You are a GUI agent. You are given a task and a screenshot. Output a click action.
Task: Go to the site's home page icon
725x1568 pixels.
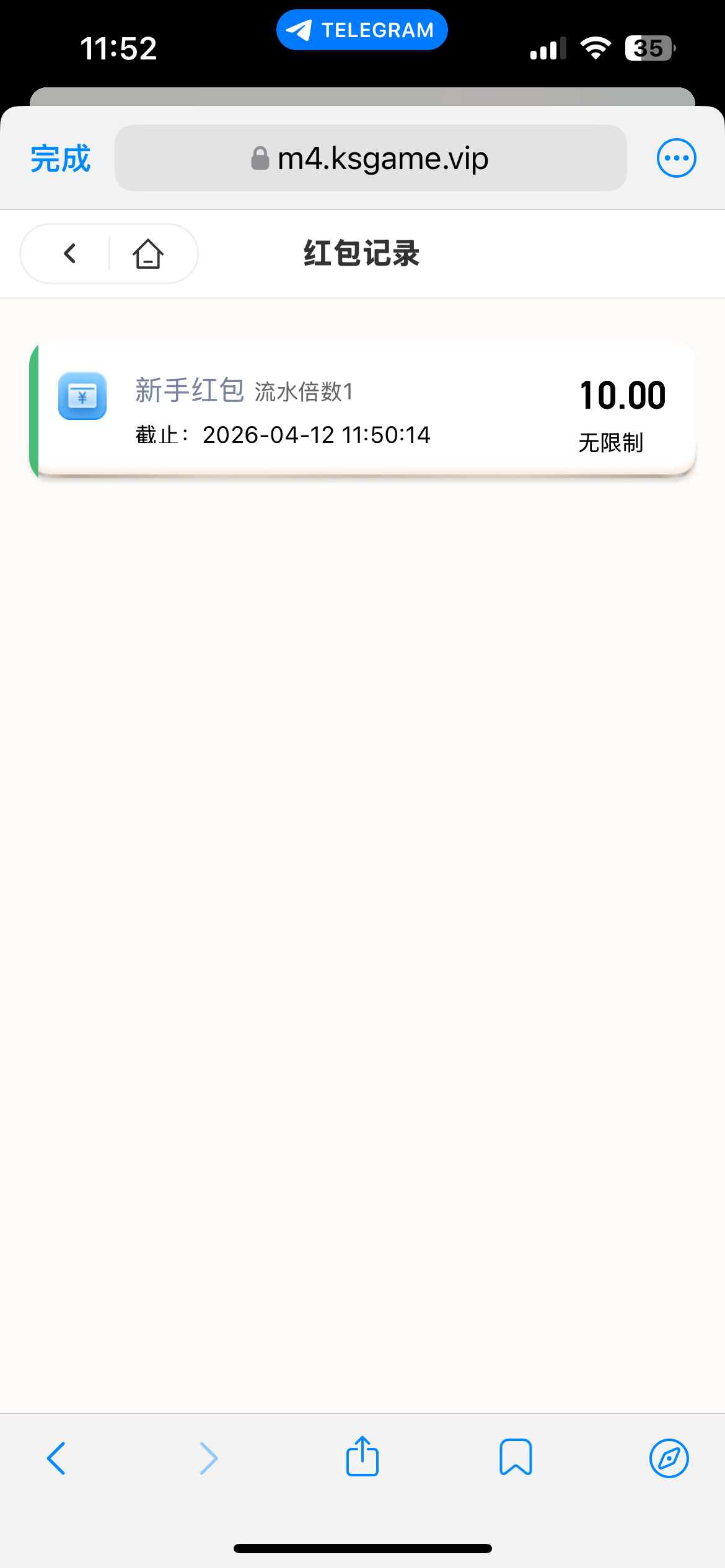pyautogui.click(x=148, y=253)
